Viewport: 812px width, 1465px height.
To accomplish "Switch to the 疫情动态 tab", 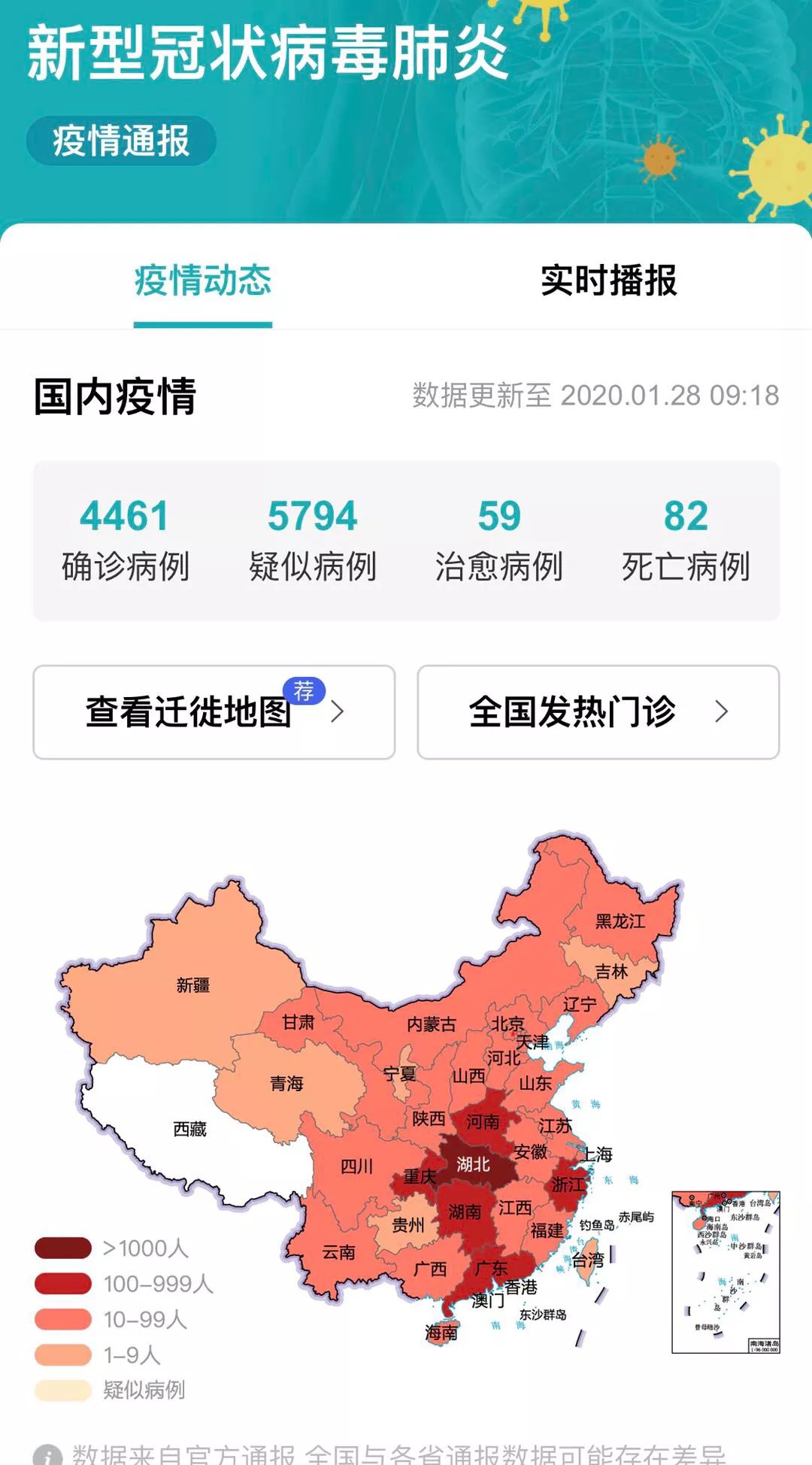I will click(x=203, y=281).
